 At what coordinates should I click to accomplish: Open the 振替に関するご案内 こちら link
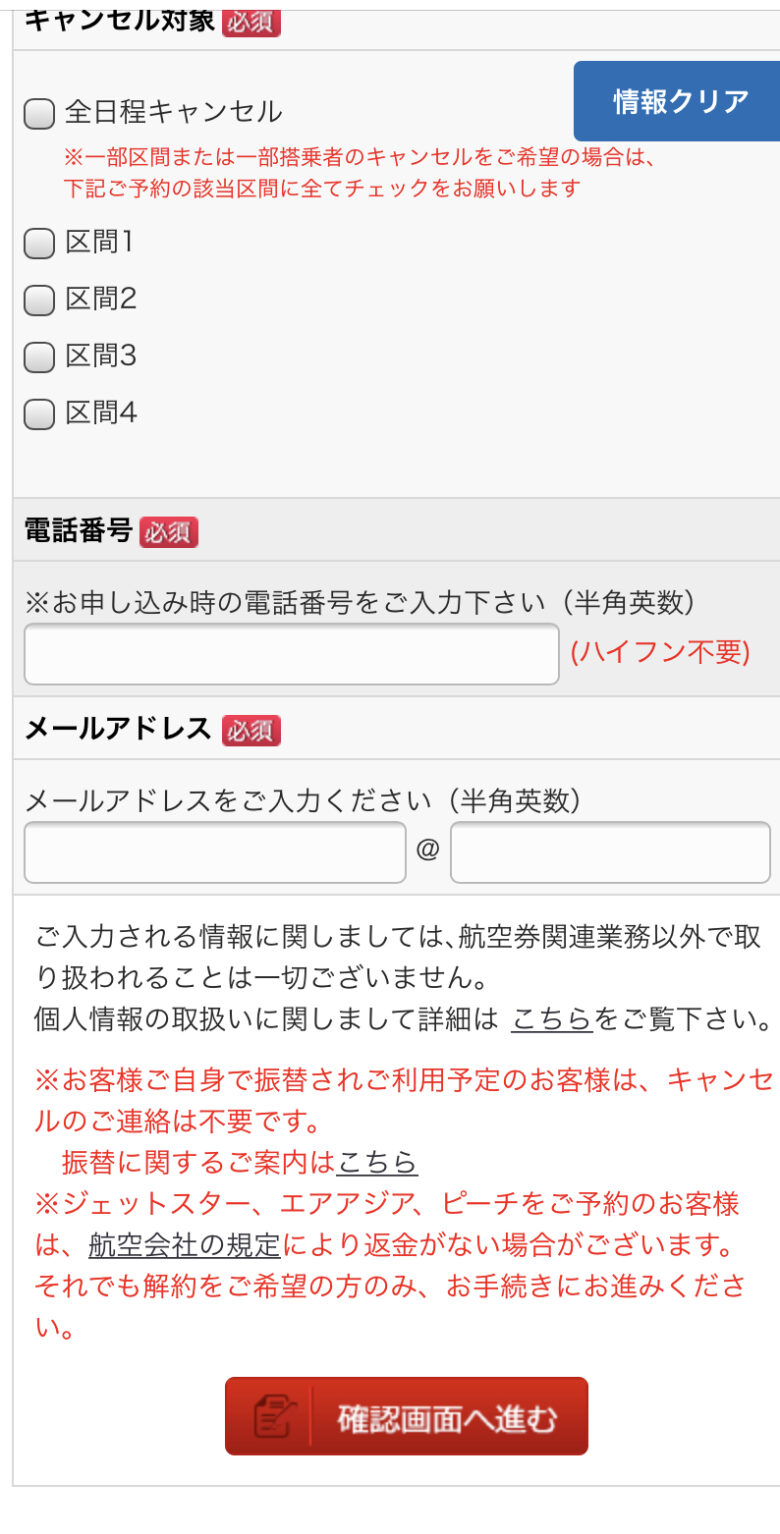point(377,1162)
